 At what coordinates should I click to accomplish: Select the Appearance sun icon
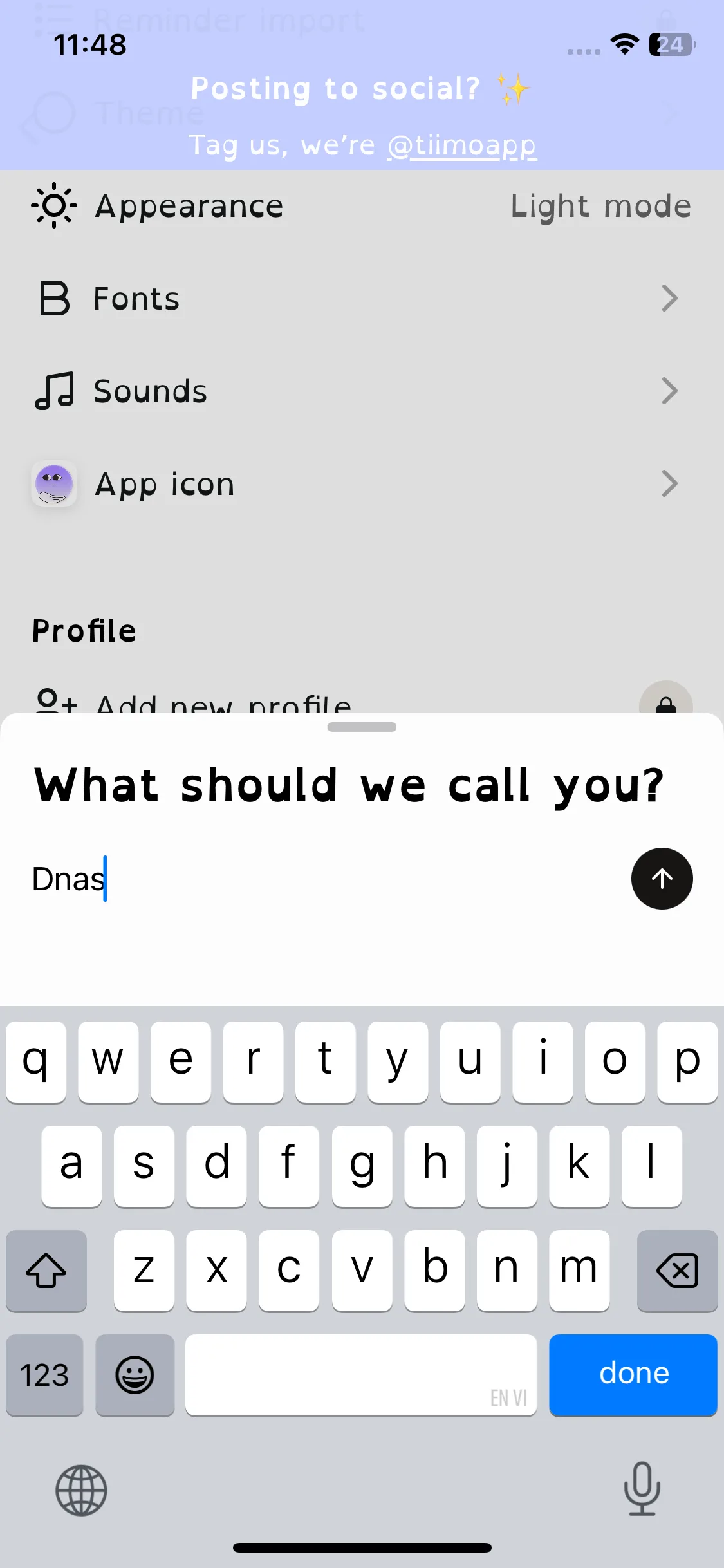pyautogui.click(x=54, y=206)
